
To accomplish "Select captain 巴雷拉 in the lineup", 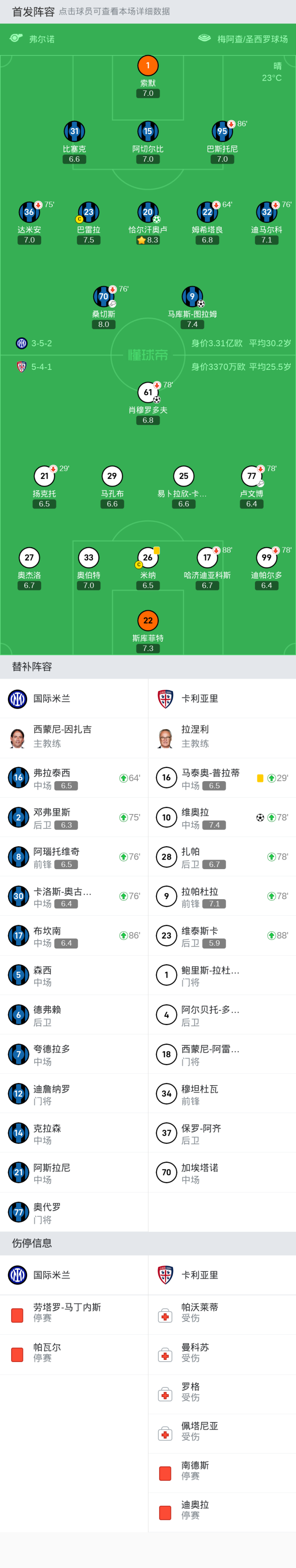I will pos(89,212).
